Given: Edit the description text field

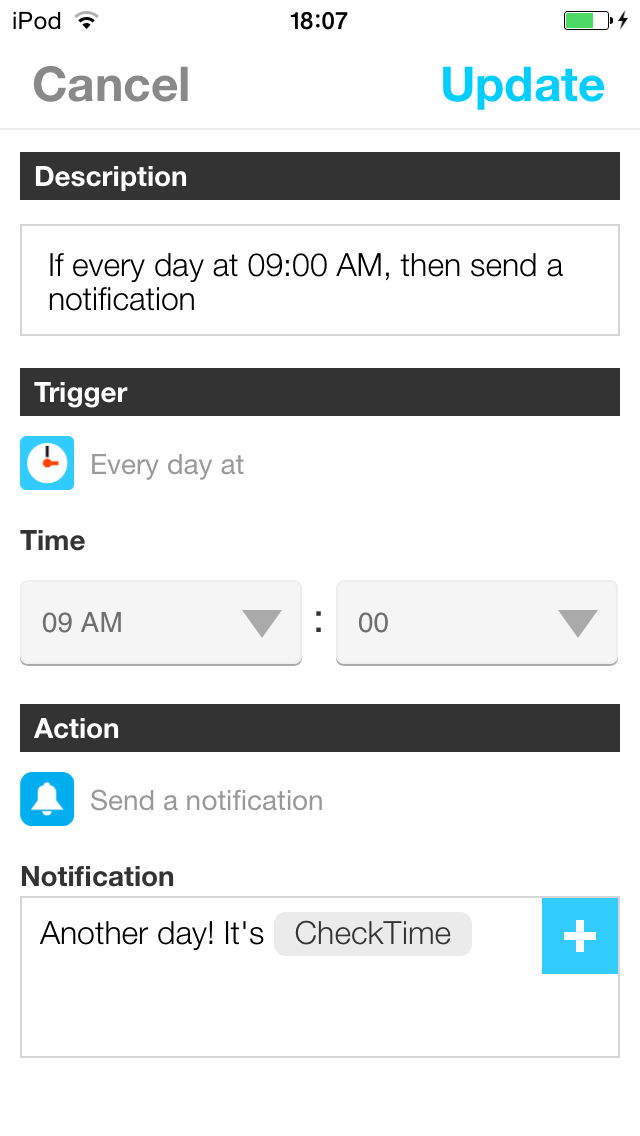Looking at the screenshot, I should (320, 281).
